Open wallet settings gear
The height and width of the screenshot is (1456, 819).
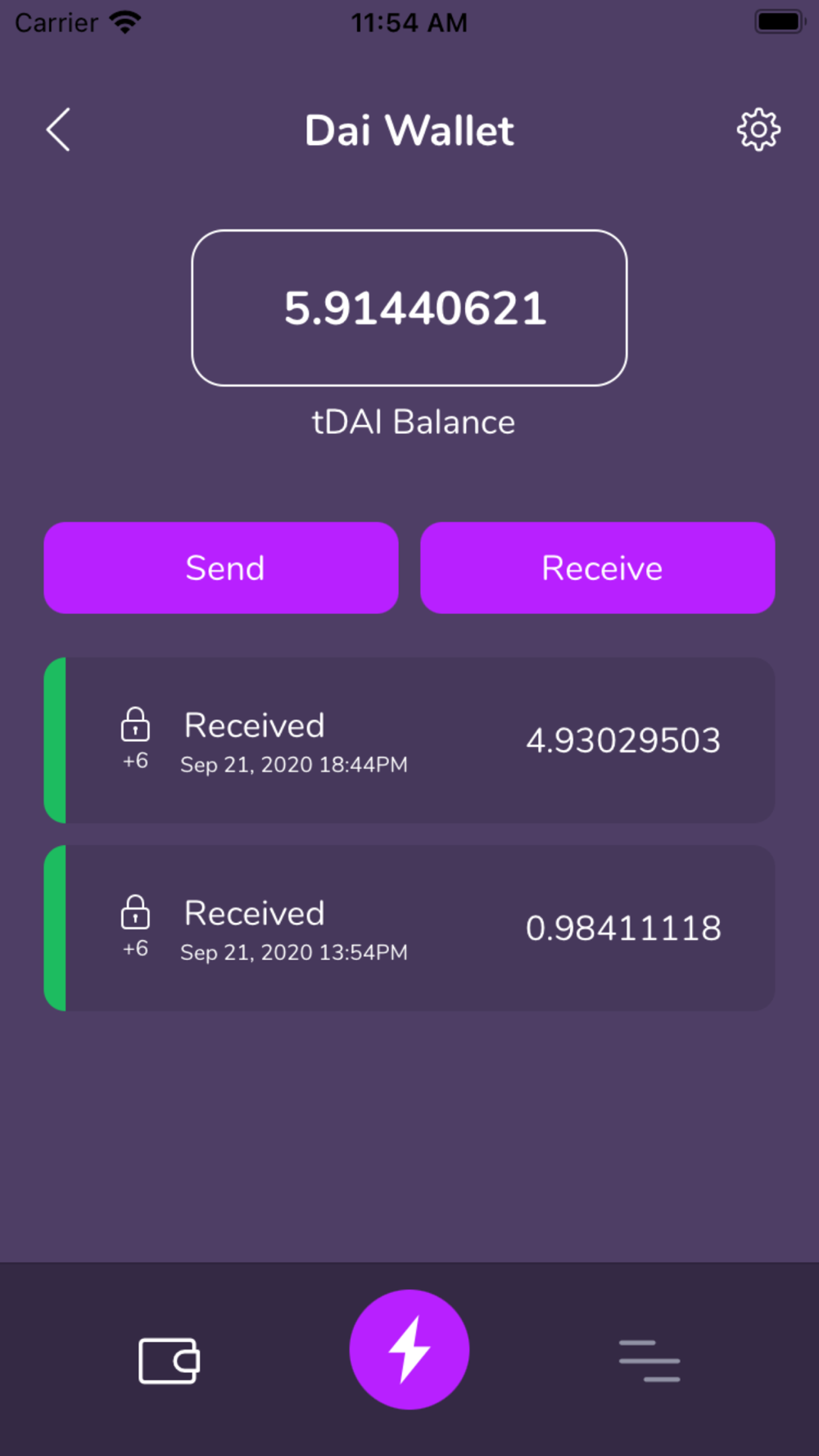tap(758, 129)
